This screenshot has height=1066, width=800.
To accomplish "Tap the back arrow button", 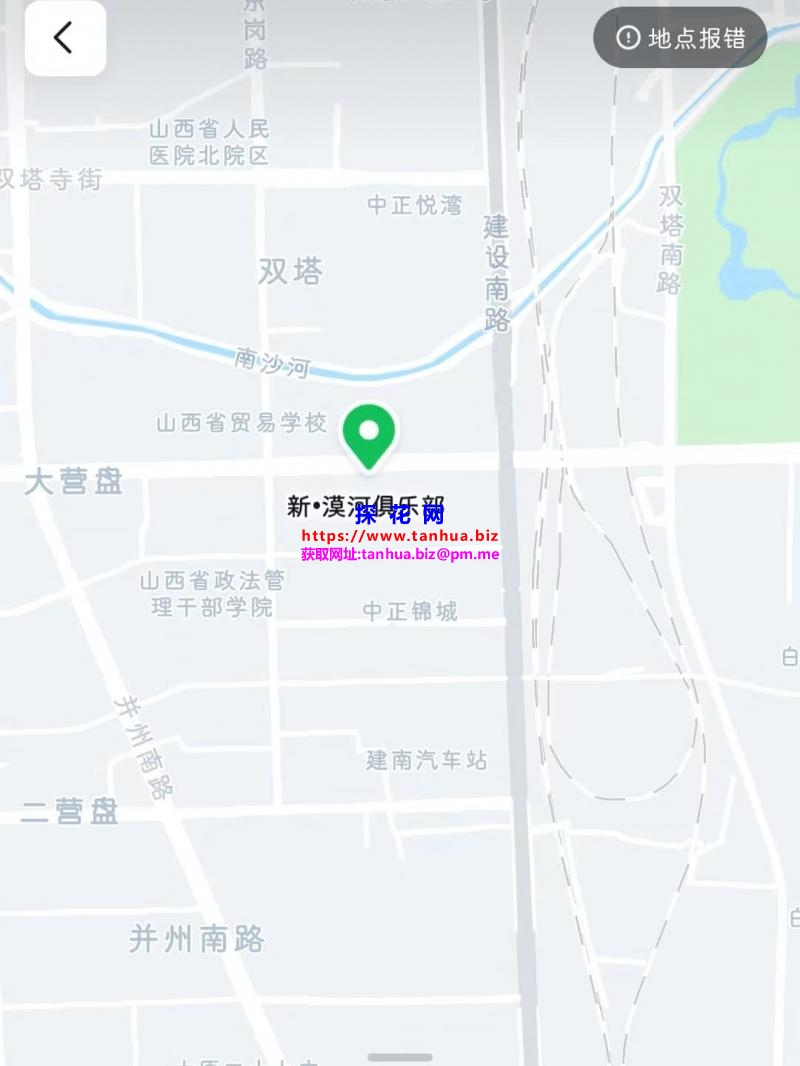I will 65,39.
